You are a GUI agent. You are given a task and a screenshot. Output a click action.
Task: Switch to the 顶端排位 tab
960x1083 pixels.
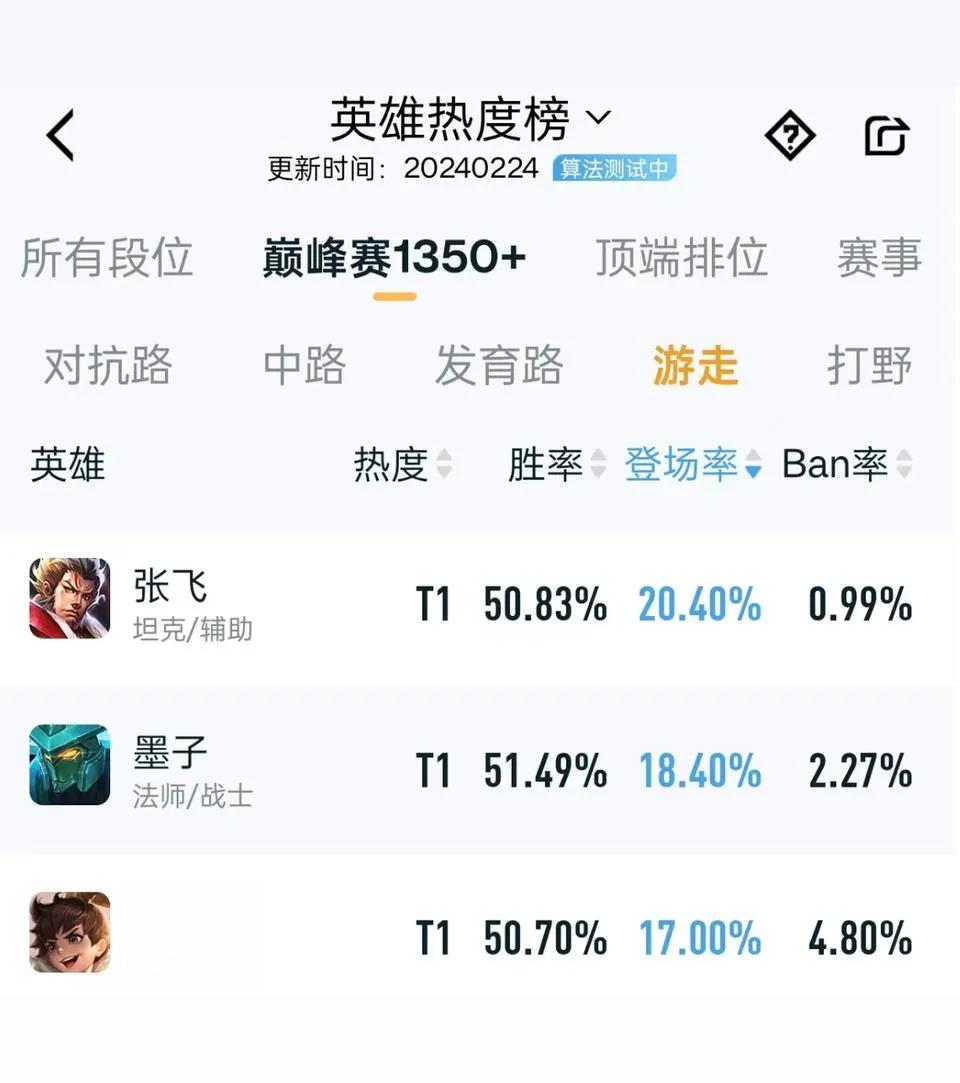coord(681,257)
